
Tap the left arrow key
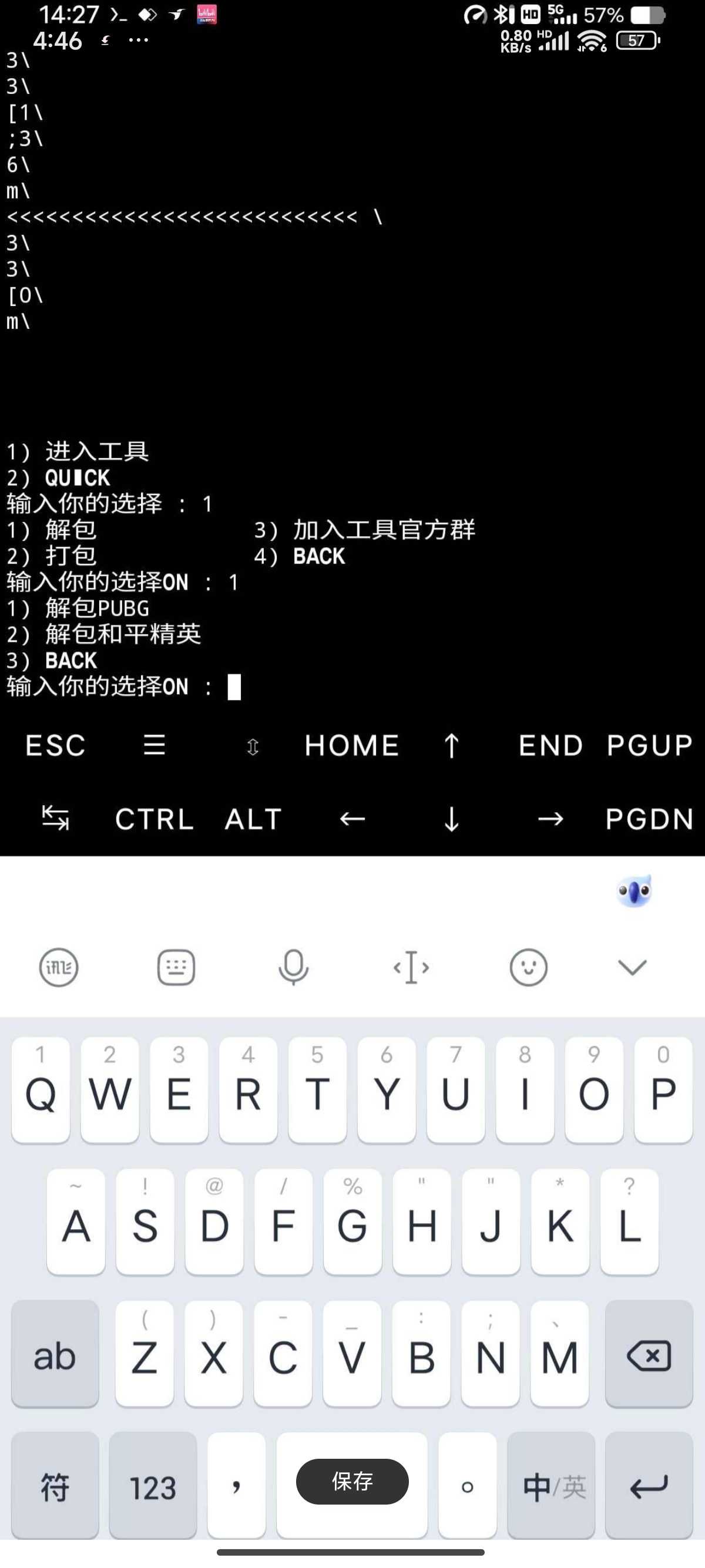352,819
